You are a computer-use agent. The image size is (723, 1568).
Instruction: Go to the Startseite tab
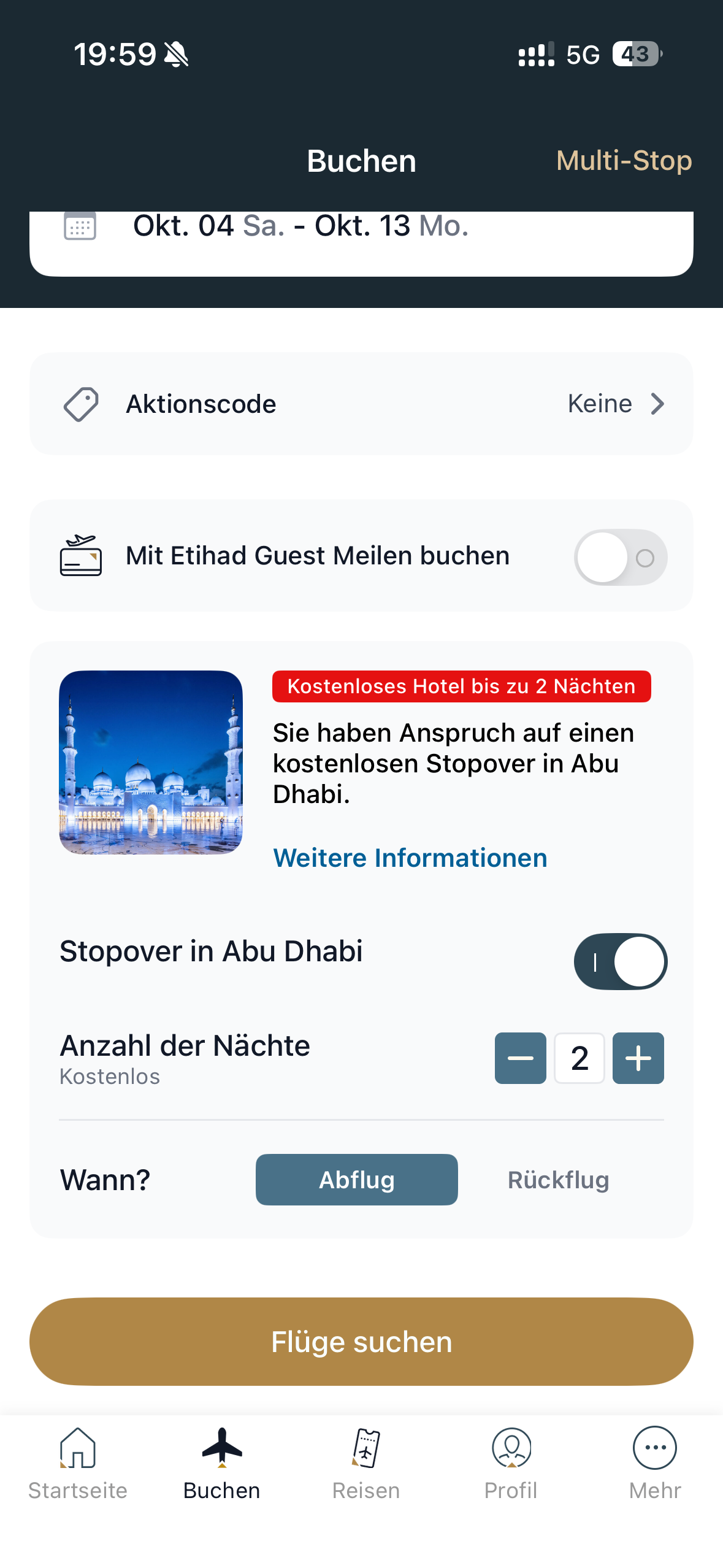click(x=78, y=1463)
